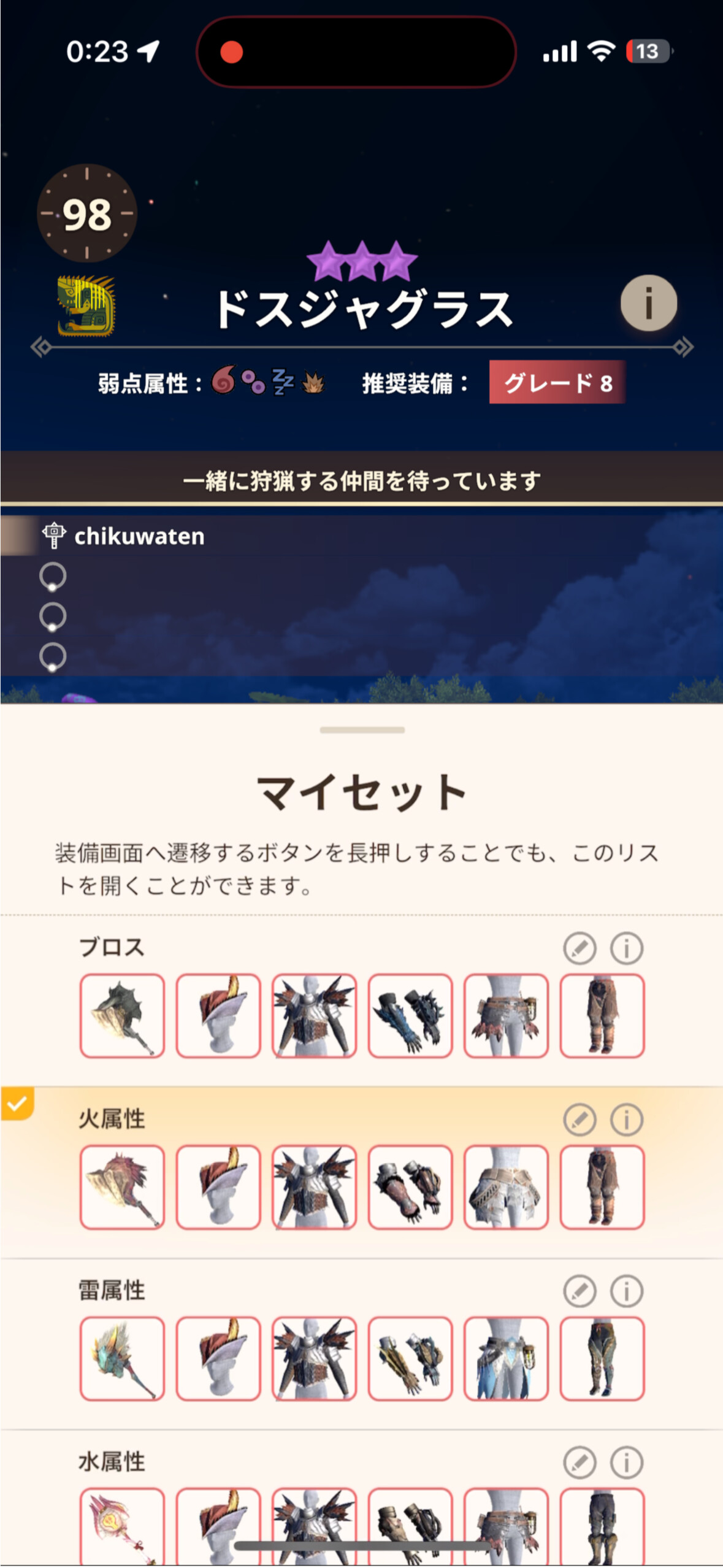View details of the 水属性 set

point(626,1462)
